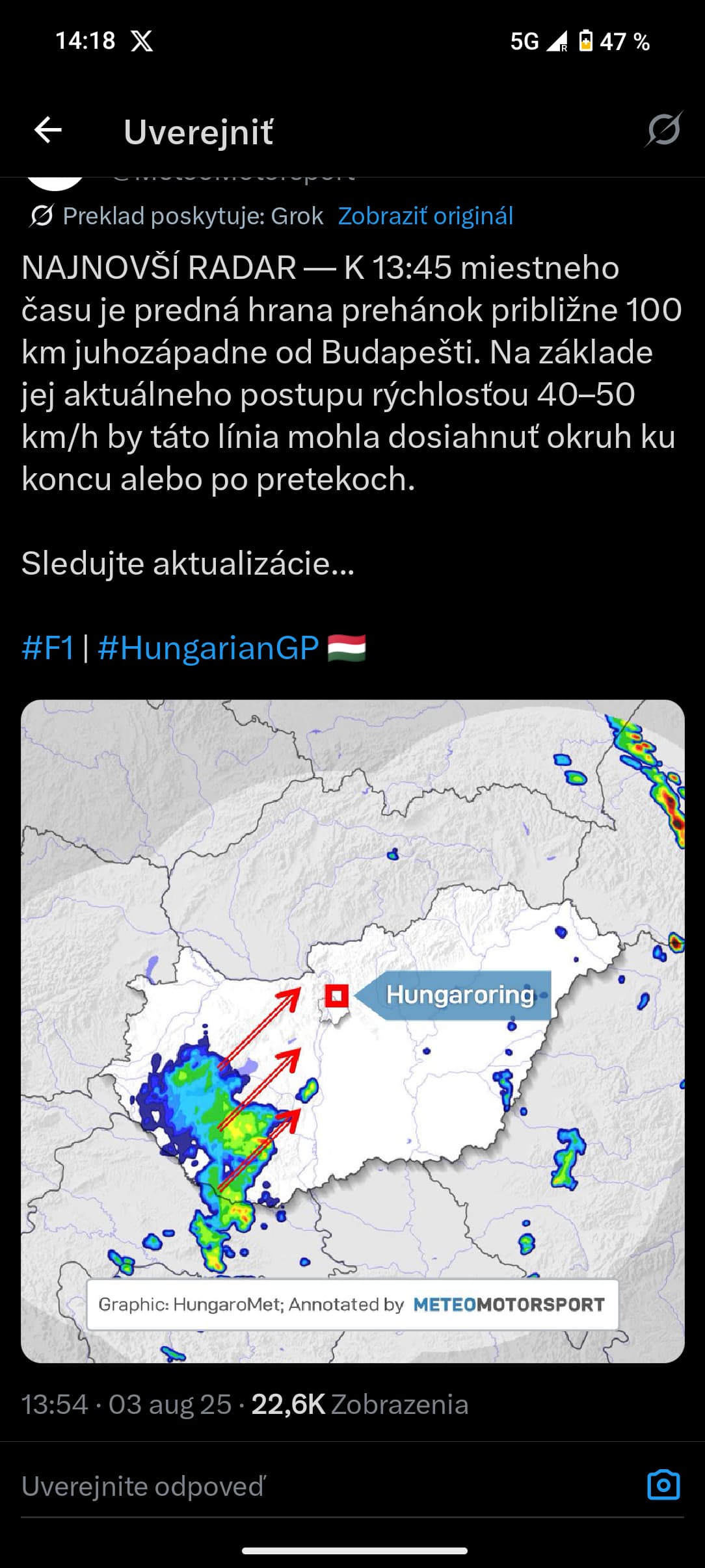The image size is (705, 1568).
Task: Open the camera icon to attach a photo
Action: pyautogui.click(x=663, y=1485)
